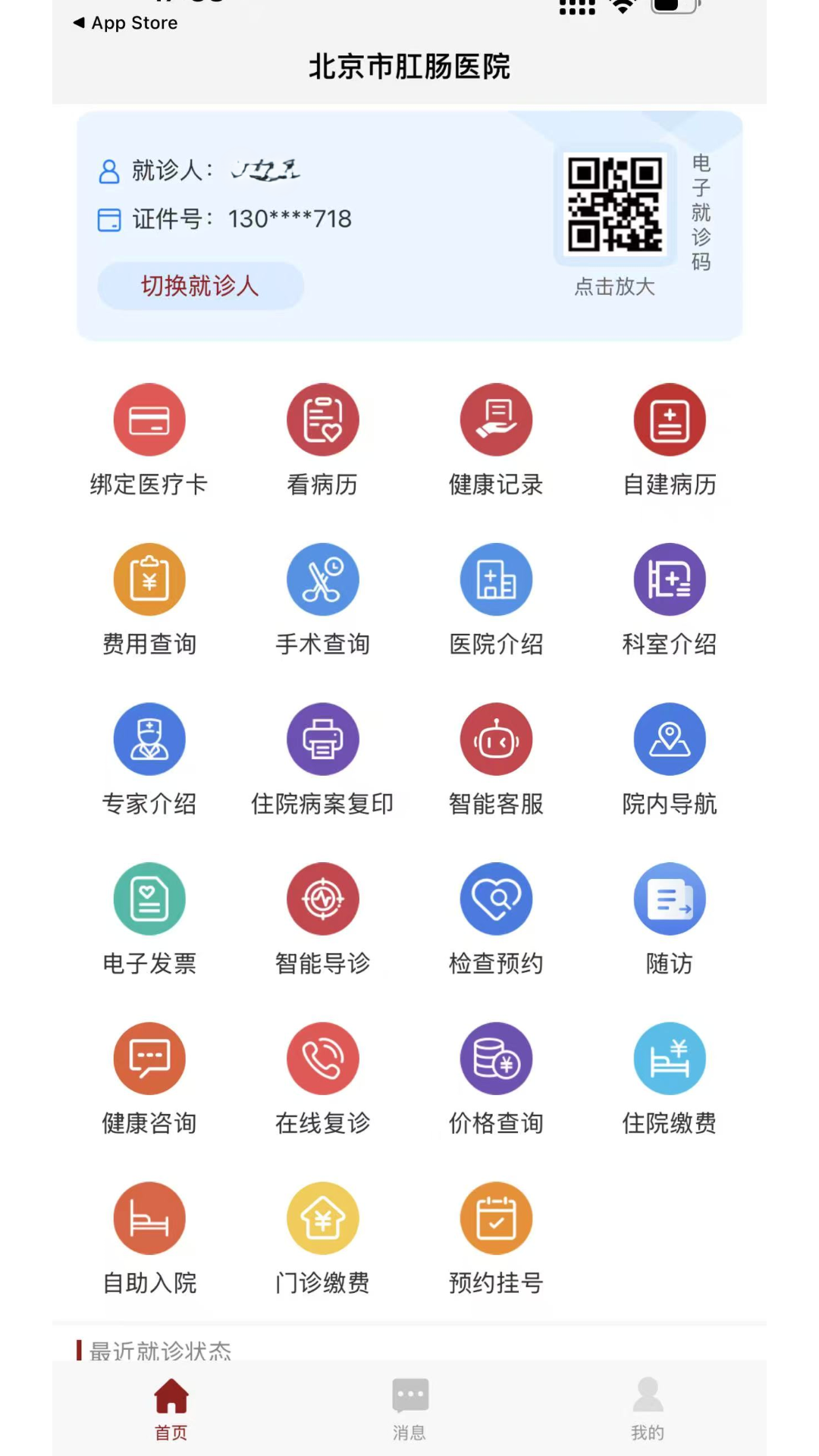Enlarge the 电子就诊码 QR code

coord(615,206)
